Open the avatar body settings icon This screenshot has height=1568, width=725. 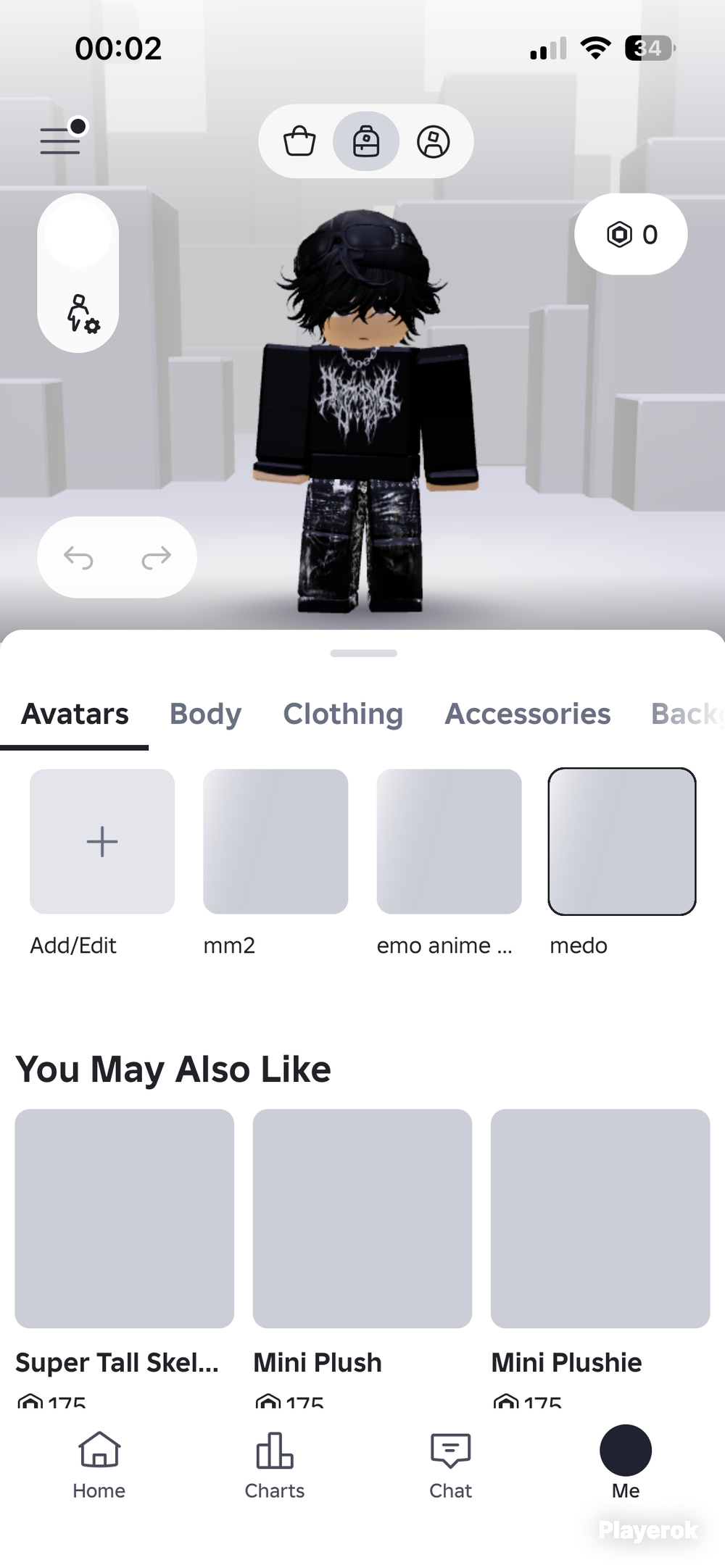tap(82, 314)
